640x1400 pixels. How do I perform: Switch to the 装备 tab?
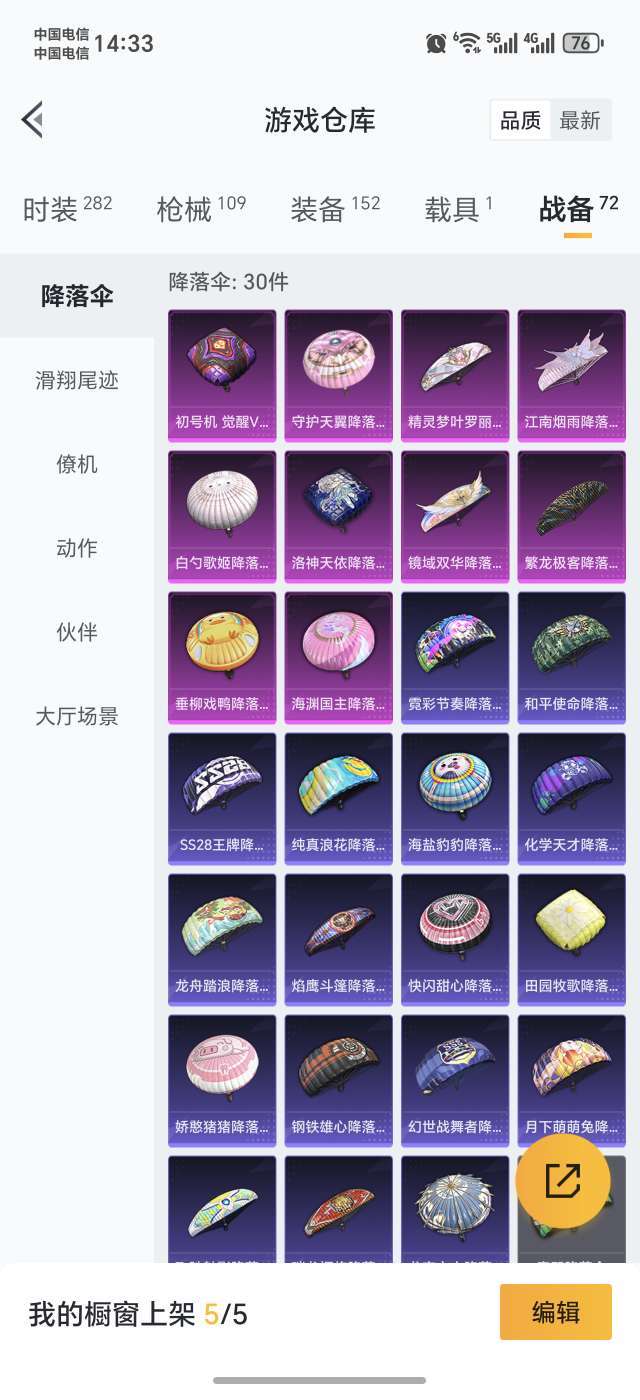tap(334, 209)
